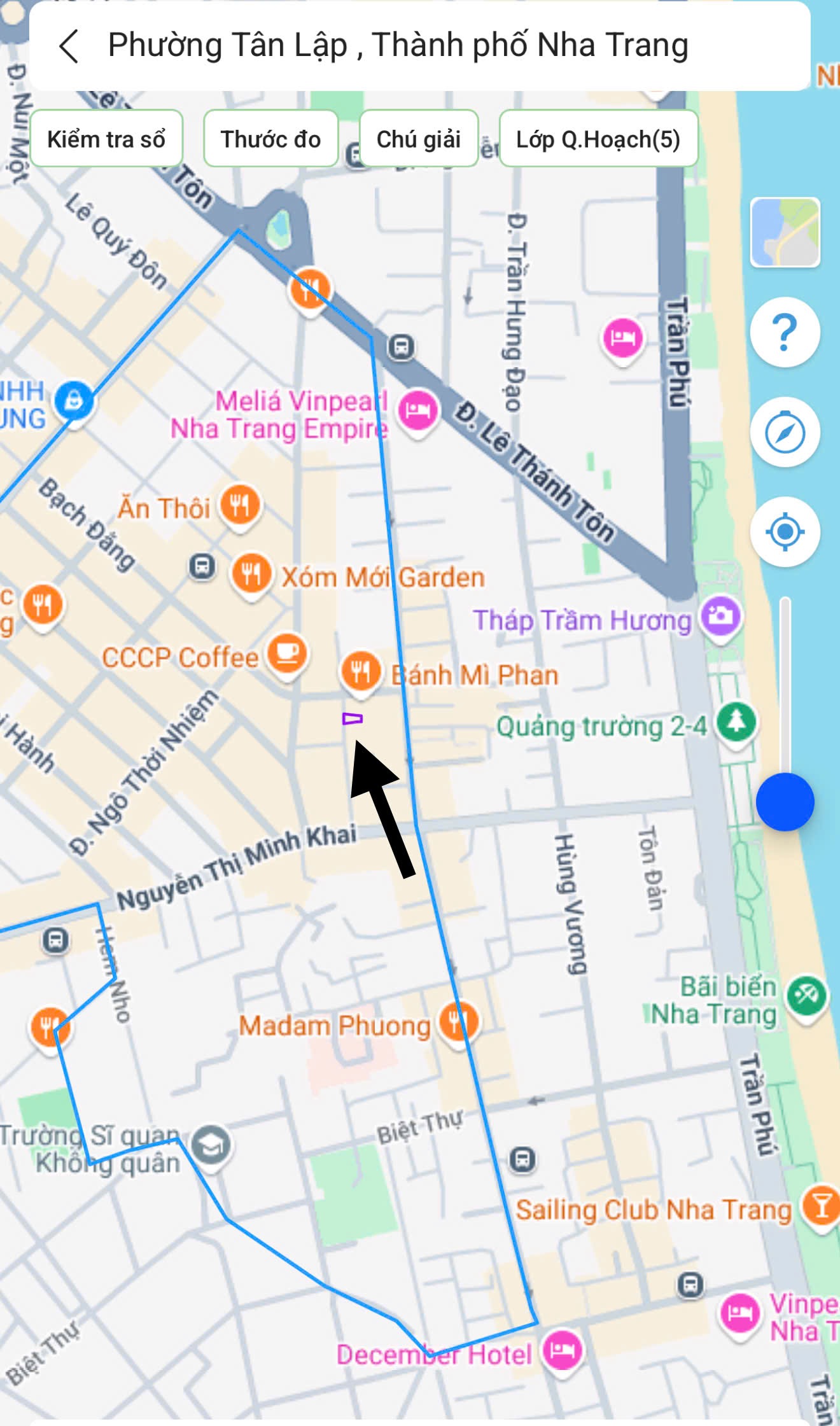Image resolution: width=840 pixels, height=1426 pixels.
Task: Tap the Tháp Trầm Hương map marker
Action: pyautogui.click(x=720, y=617)
